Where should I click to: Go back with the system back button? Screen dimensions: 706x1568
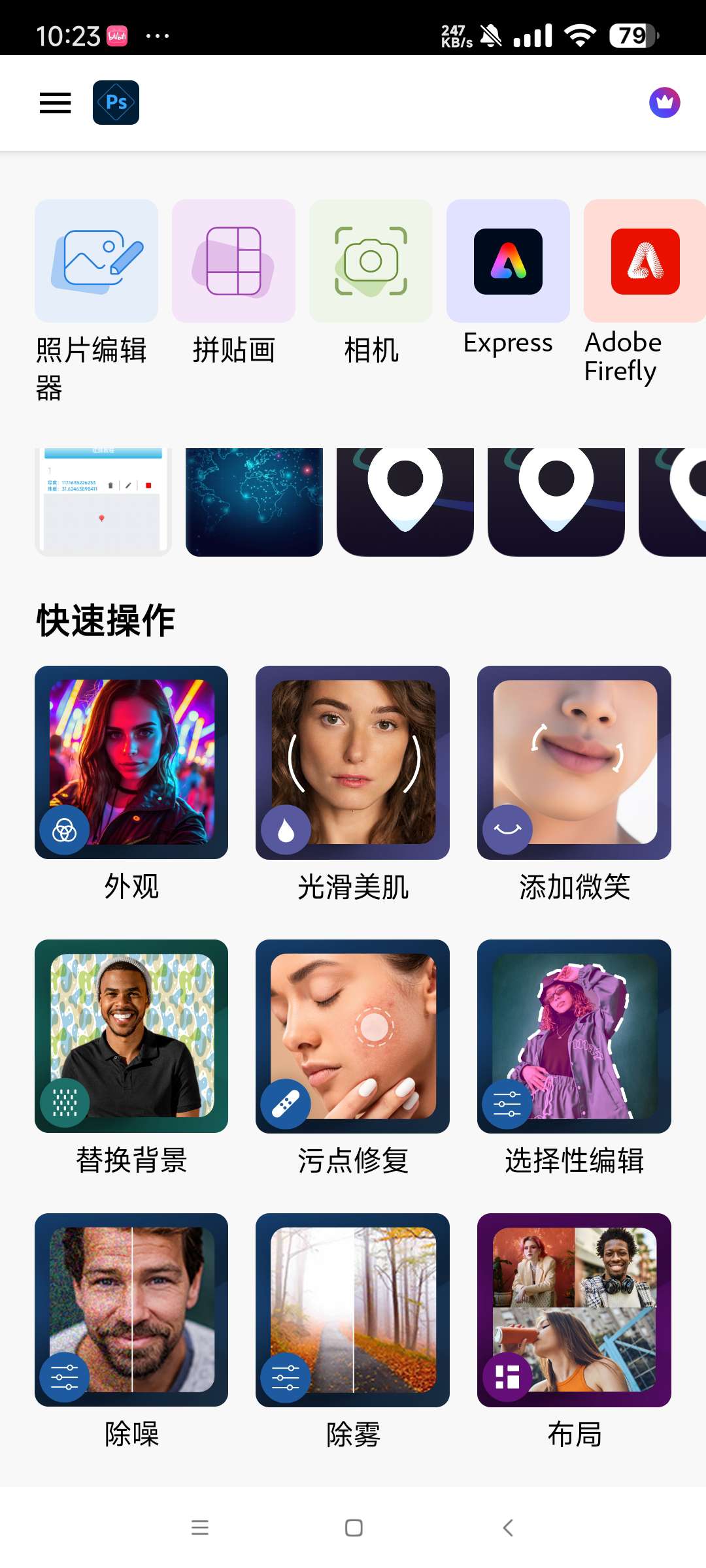pos(508,1527)
